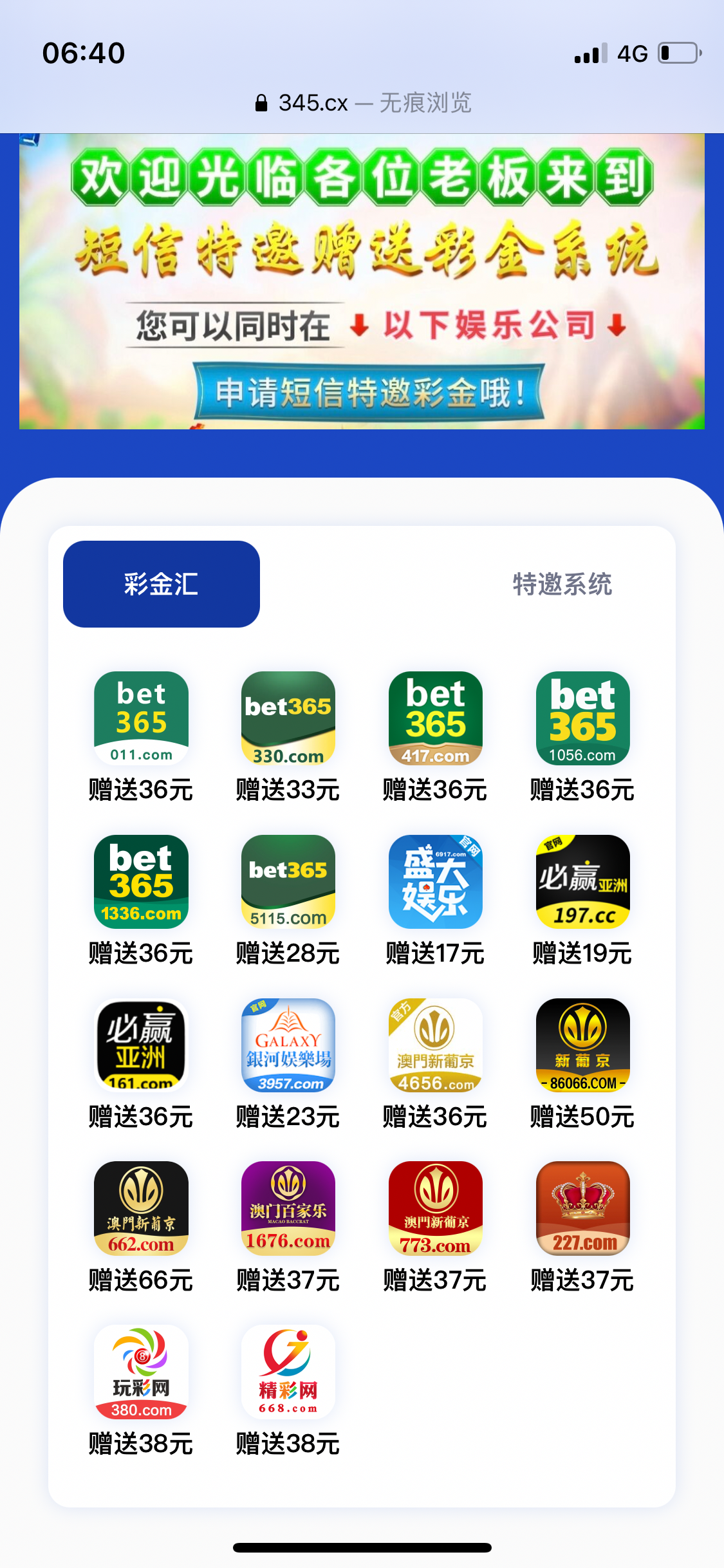Open the bet365 011.com tile

coord(141,718)
